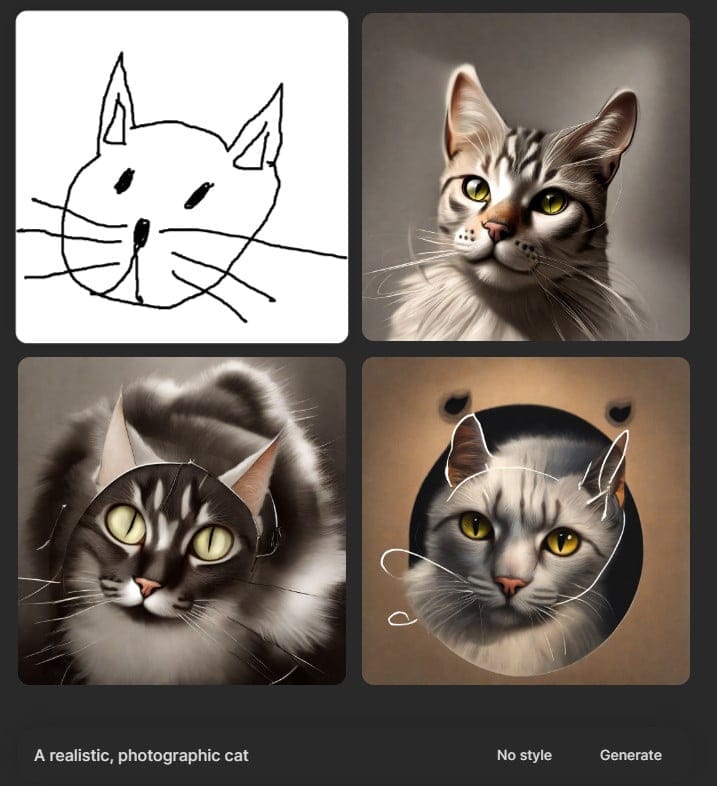Tap the Generate button
The image size is (717, 786).
coord(630,755)
